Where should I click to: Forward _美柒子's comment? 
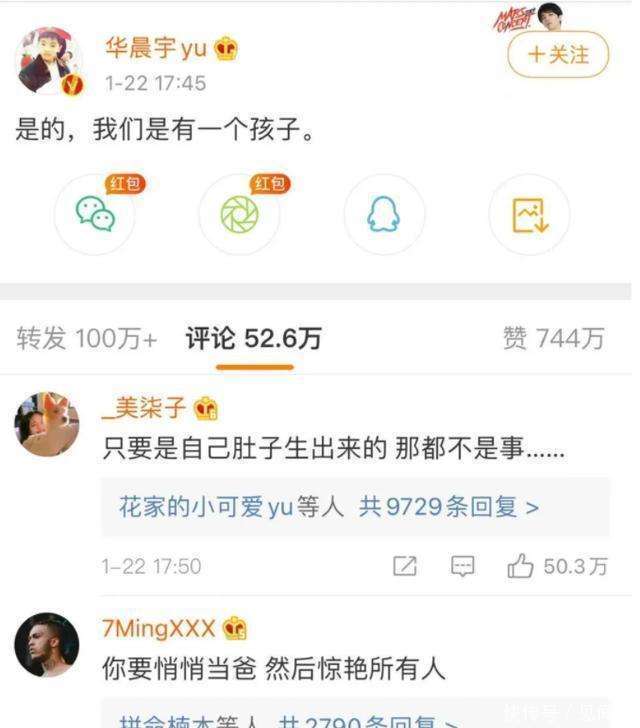tap(404, 567)
